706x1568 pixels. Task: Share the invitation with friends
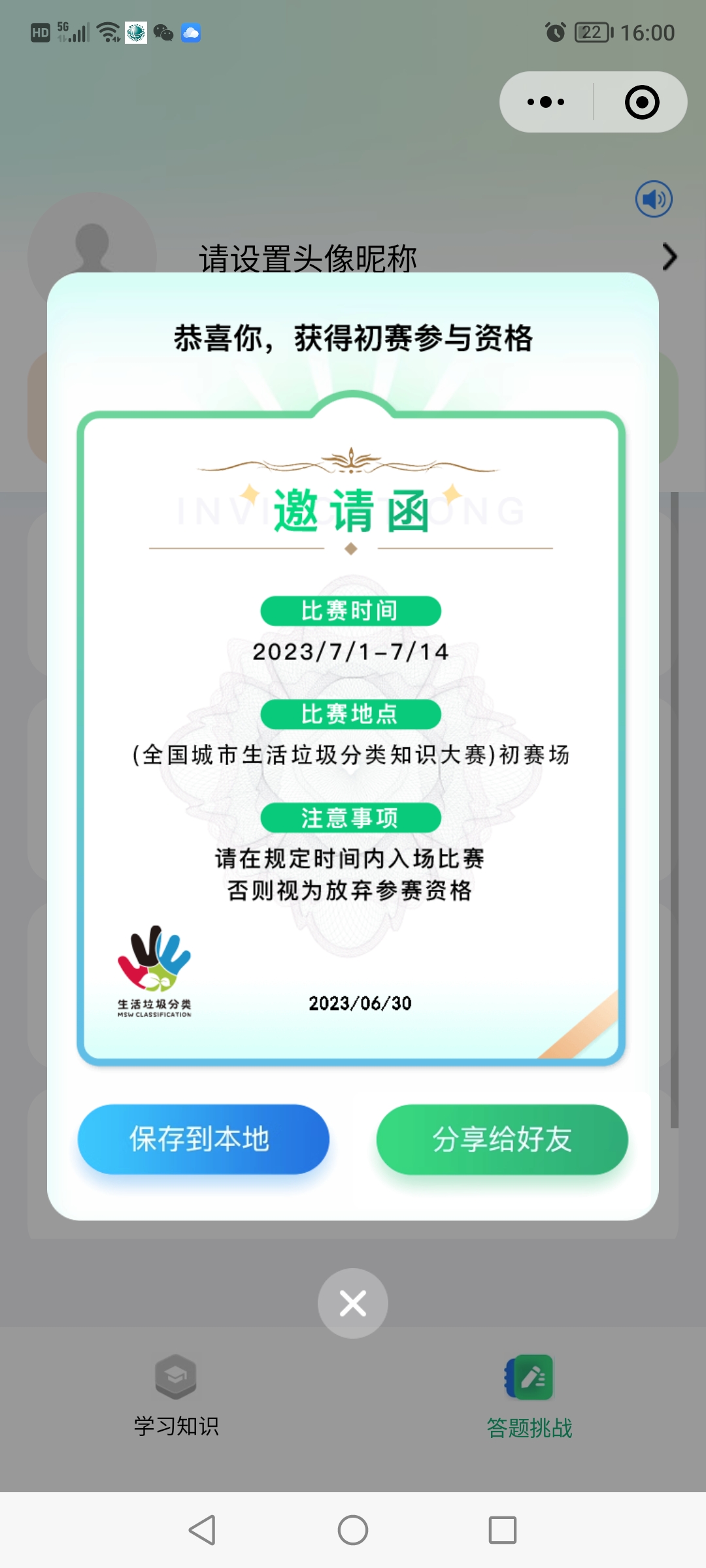coord(502,1139)
